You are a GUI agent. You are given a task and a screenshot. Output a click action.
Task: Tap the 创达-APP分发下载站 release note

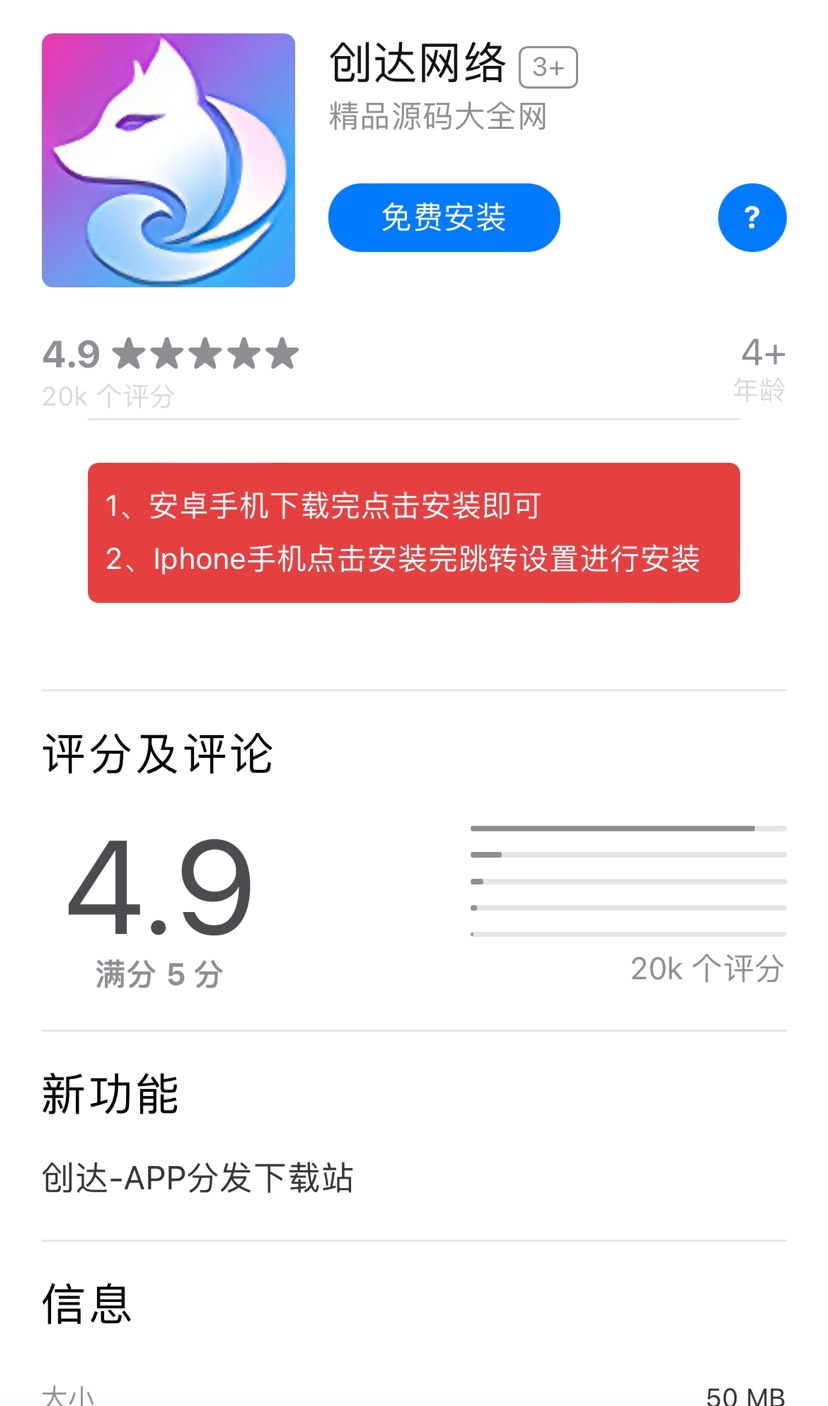click(199, 1178)
